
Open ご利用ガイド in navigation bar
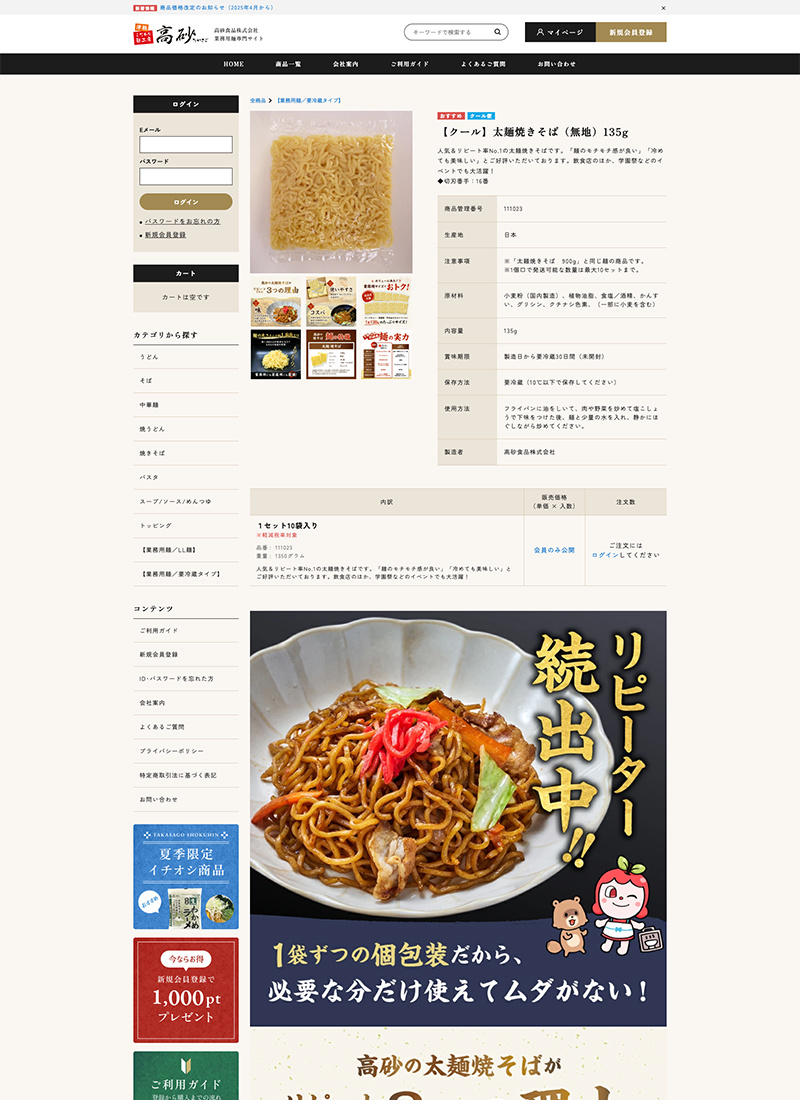410,64
